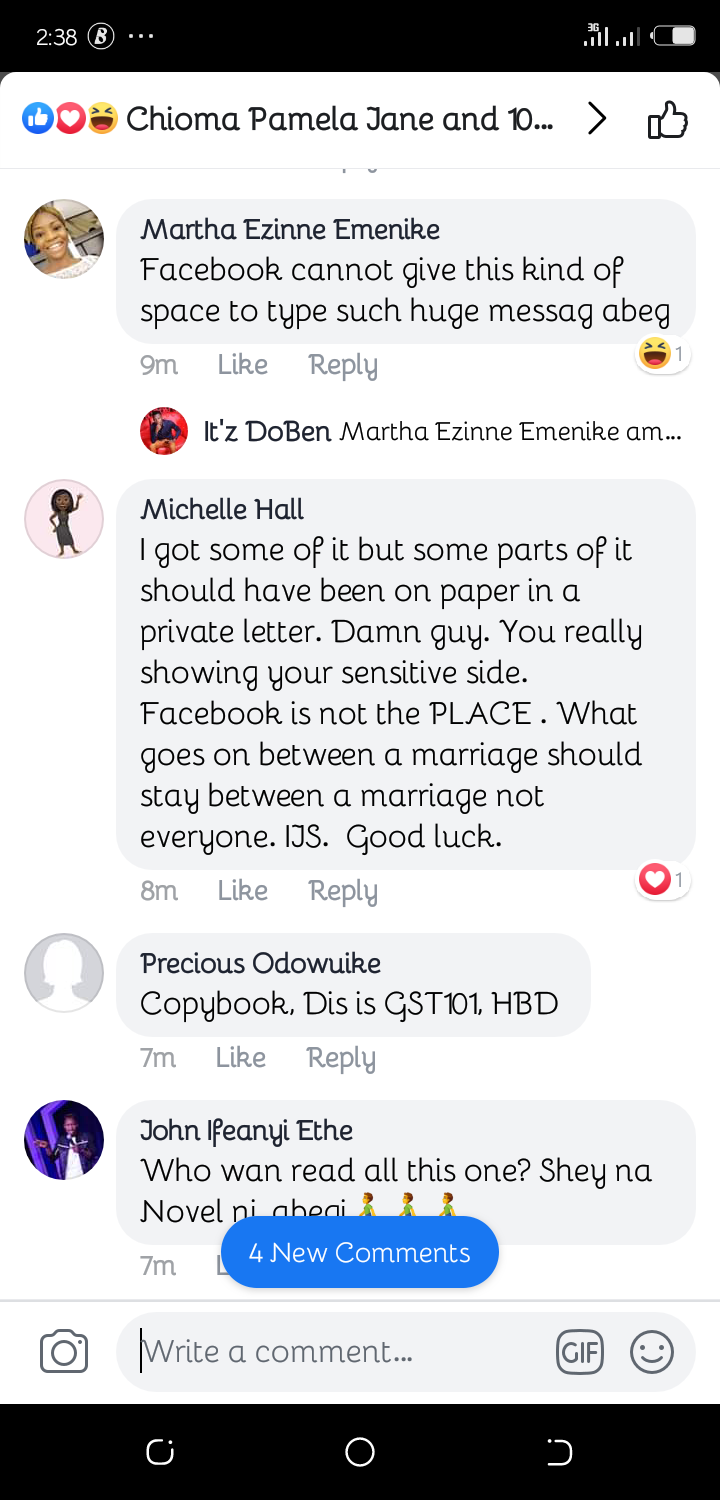The width and height of the screenshot is (720, 1500).
Task: Open the emoji sticker picker
Action: pyautogui.click(x=652, y=1353)
